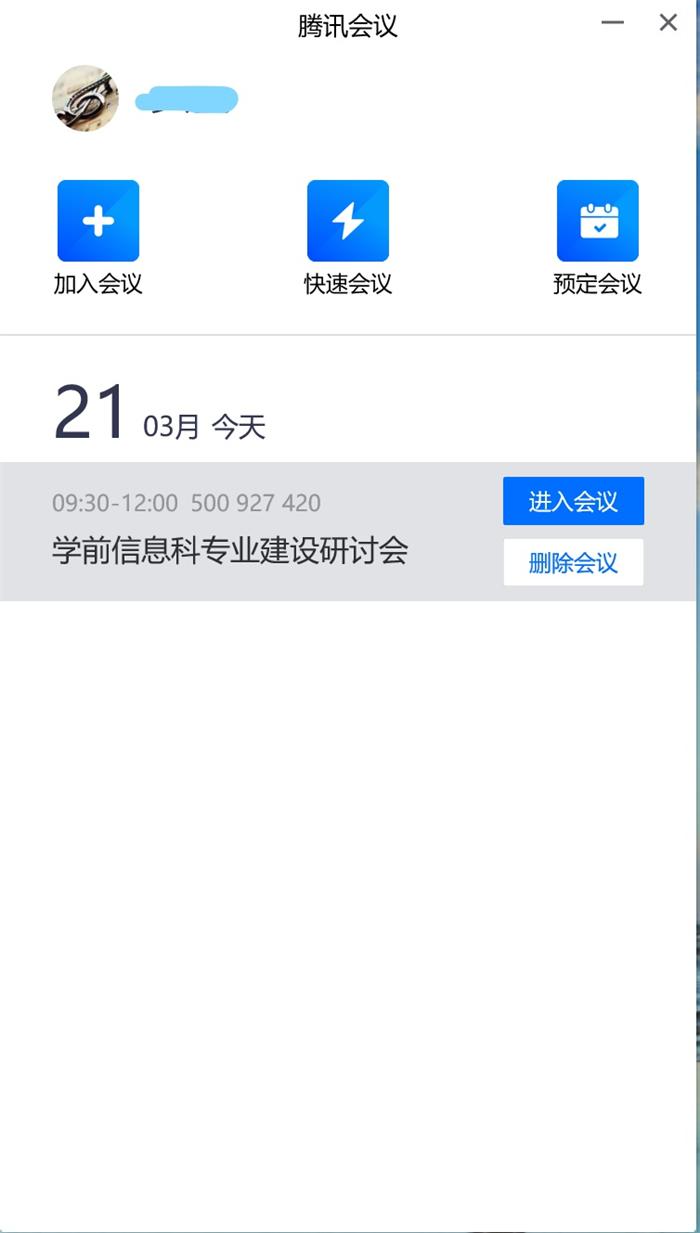Enter the meeting with 进入会议

[x=573, y=501]
